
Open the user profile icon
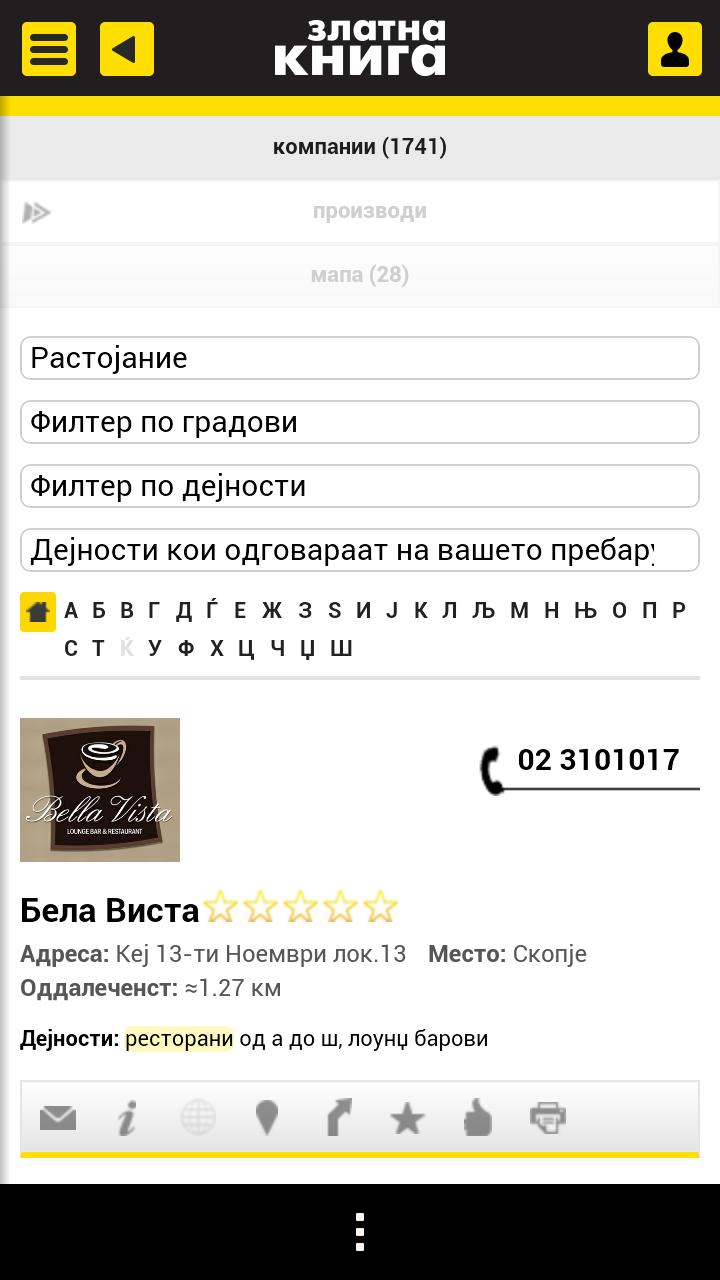tap(674, 49)
